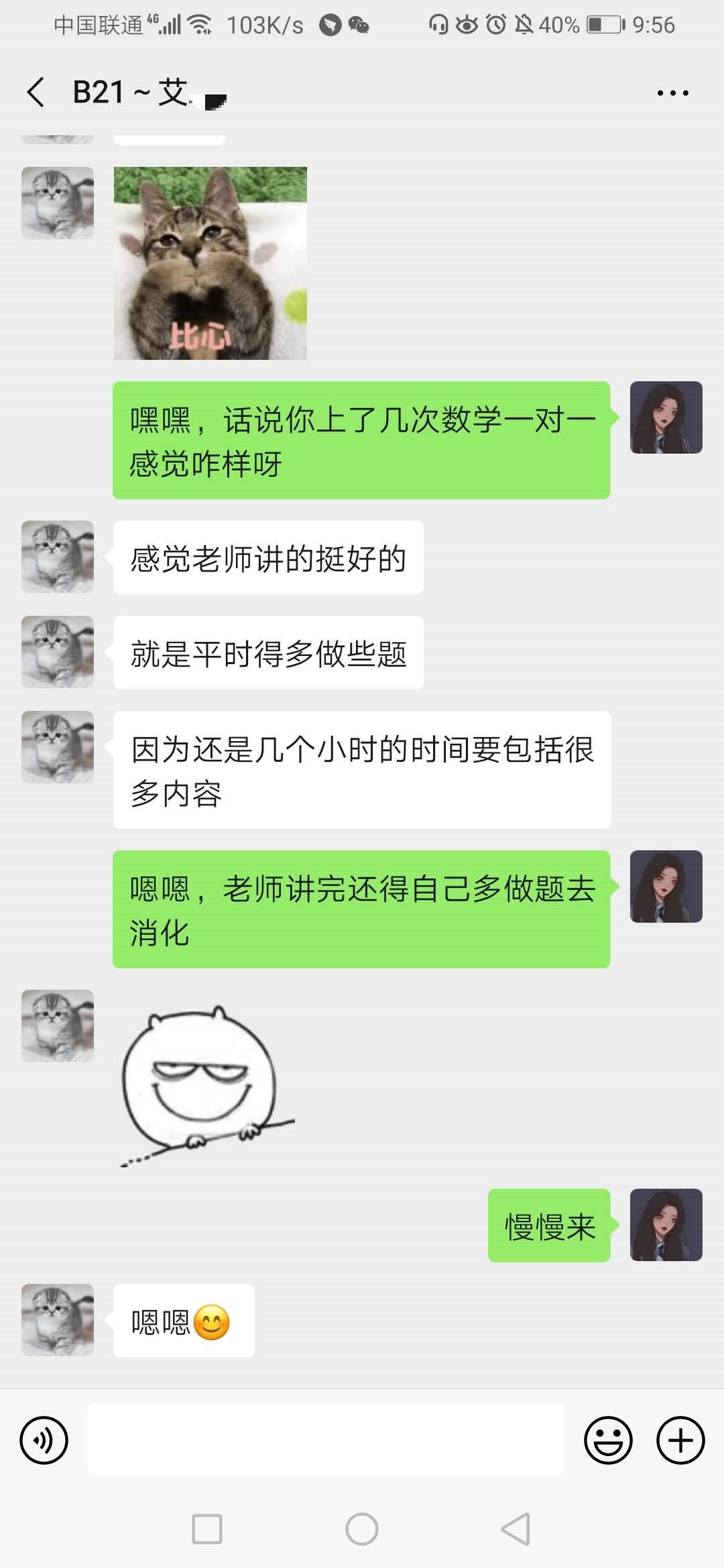Tap your own avatar beside 慢慢来 bubble
The image size is (724, 1568).
[666, 1226]
